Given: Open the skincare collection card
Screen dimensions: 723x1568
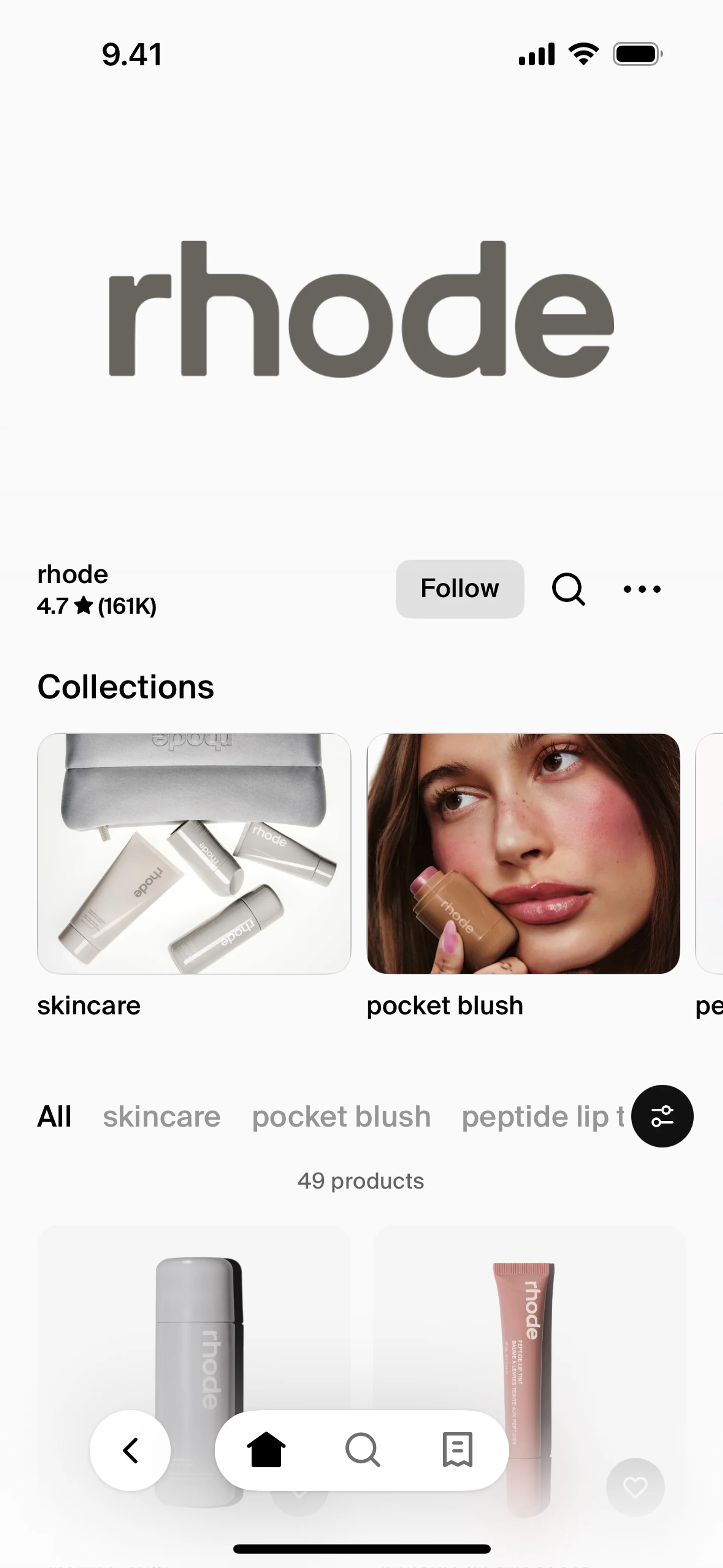Looking at the screenshot, I should pos(194,853).
